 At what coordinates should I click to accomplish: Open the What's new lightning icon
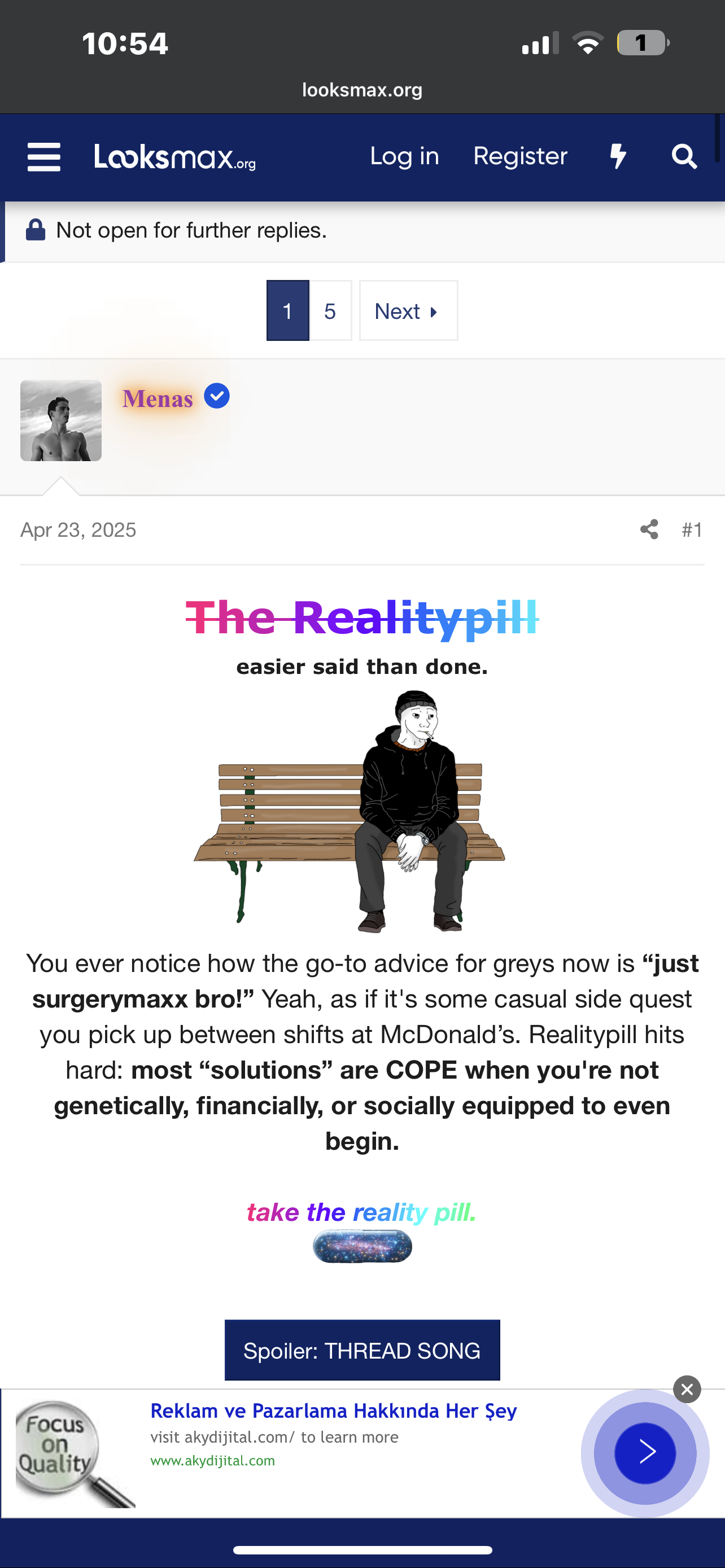pyautogui.click(x=618, y=156)
